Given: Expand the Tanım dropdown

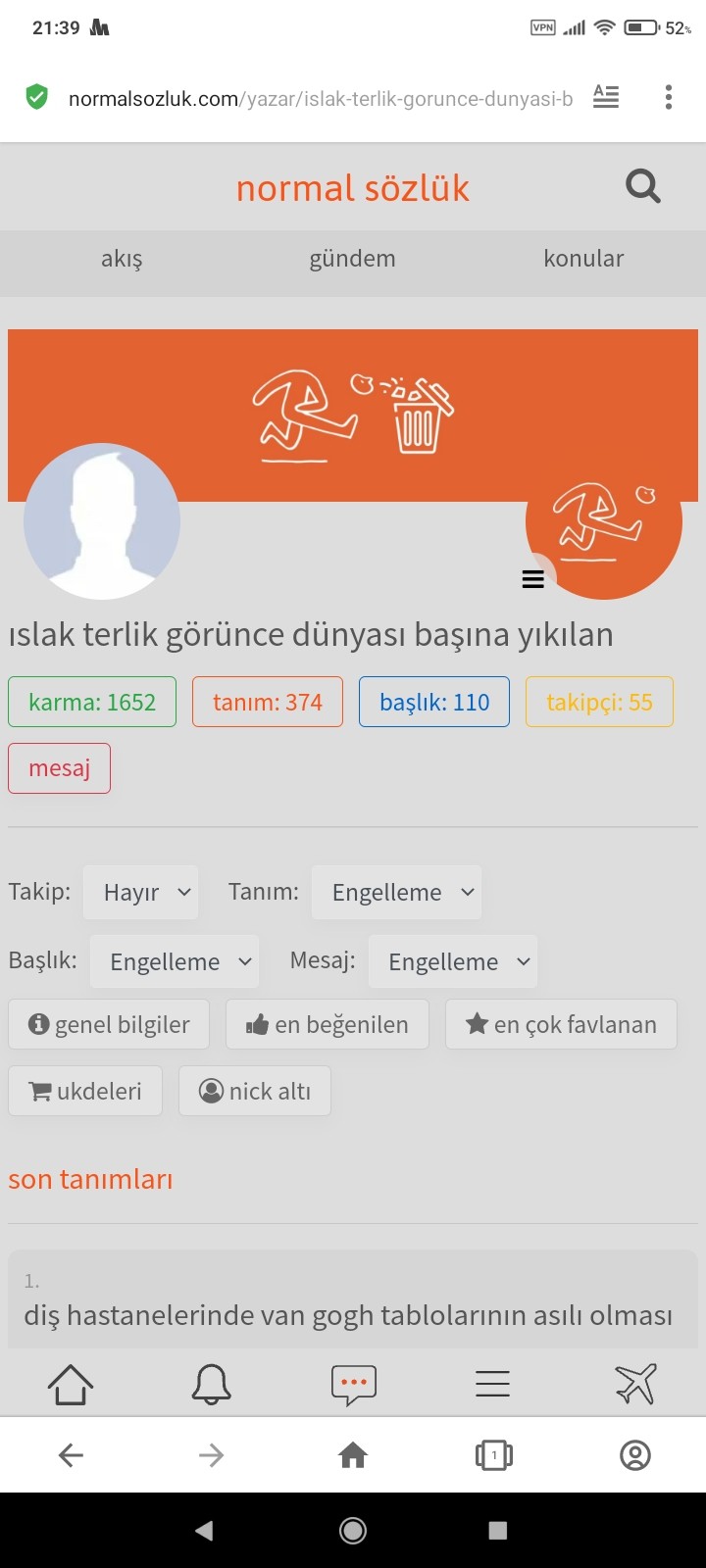Looking at the screenshot, I should click(x=396, y=892).
